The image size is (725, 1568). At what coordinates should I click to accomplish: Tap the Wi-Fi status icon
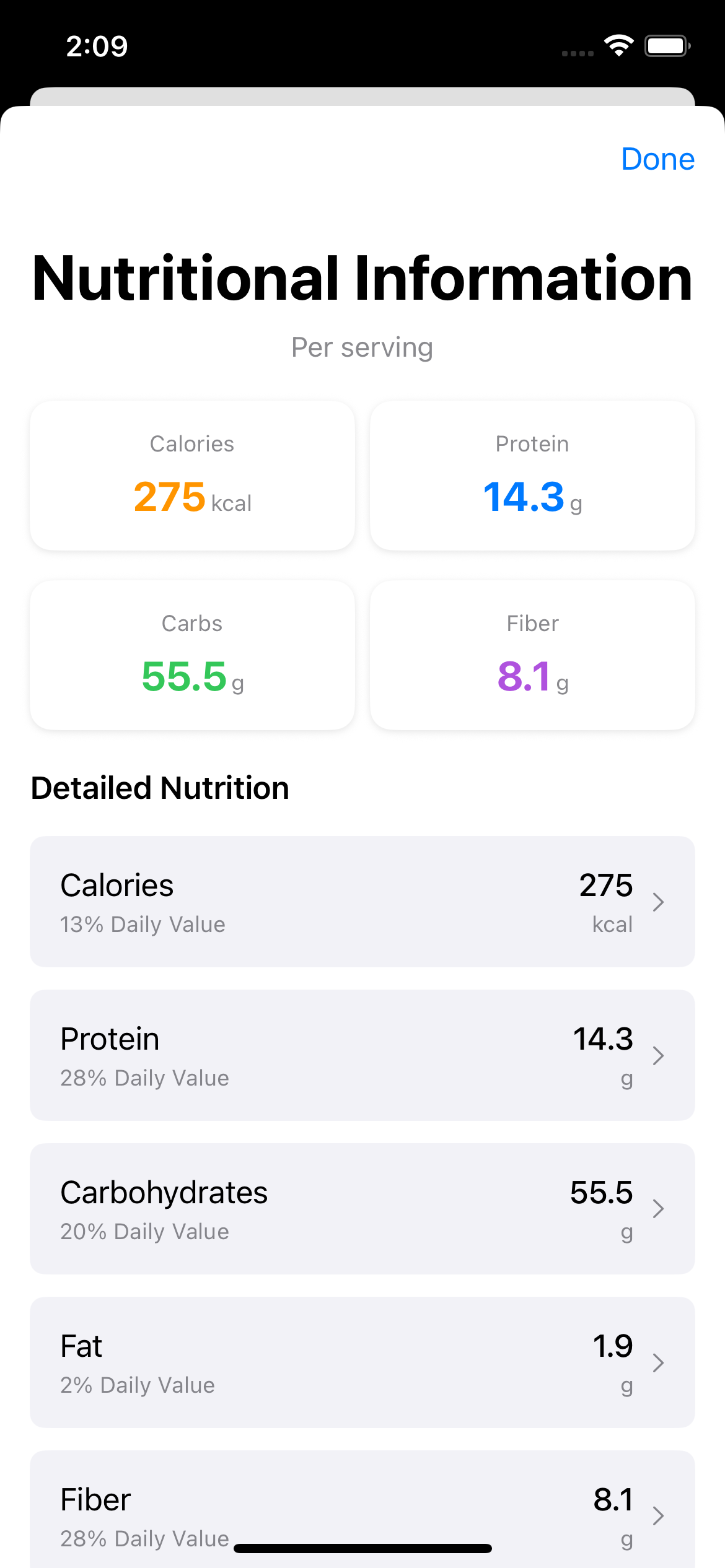point(617,45)
